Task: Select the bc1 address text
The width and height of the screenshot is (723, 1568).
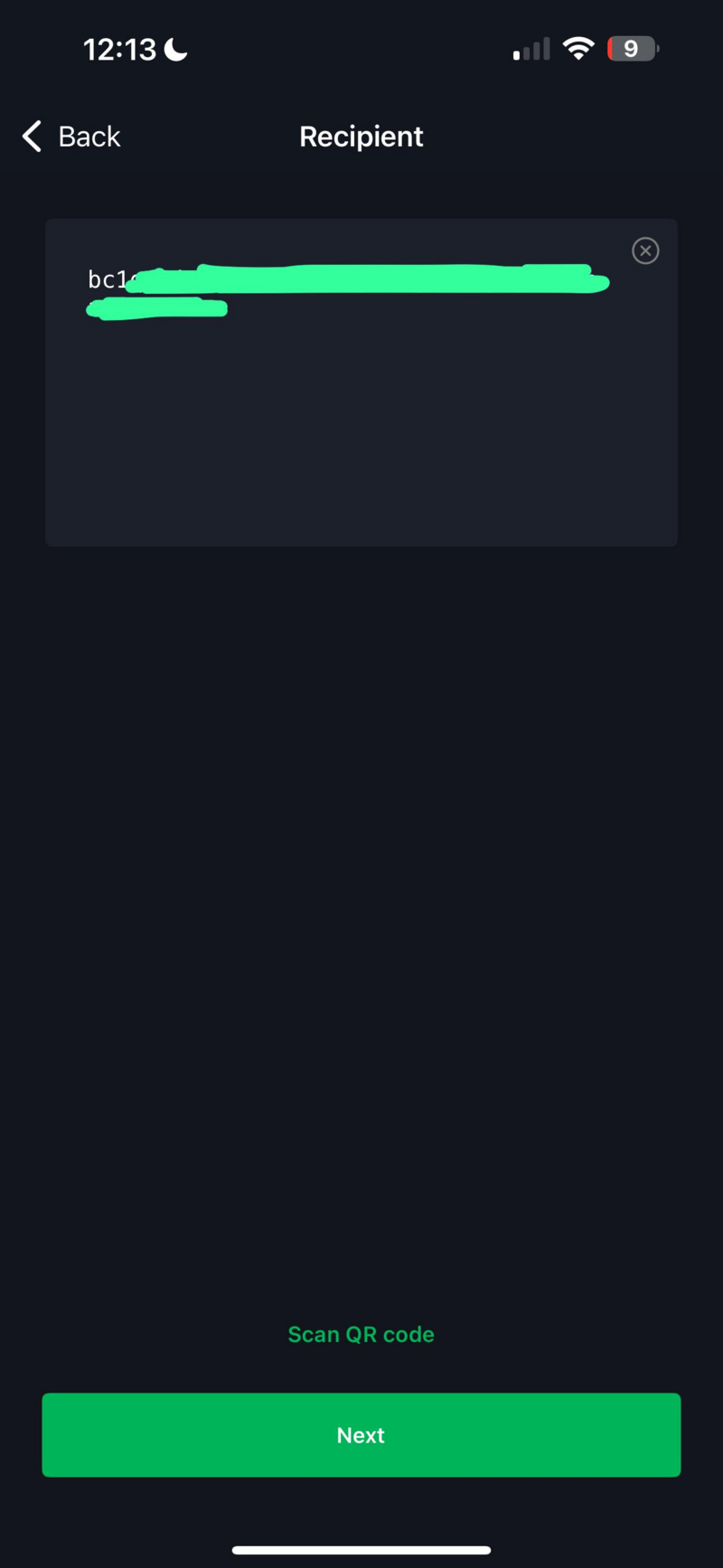Action: (x=108, y=279)
